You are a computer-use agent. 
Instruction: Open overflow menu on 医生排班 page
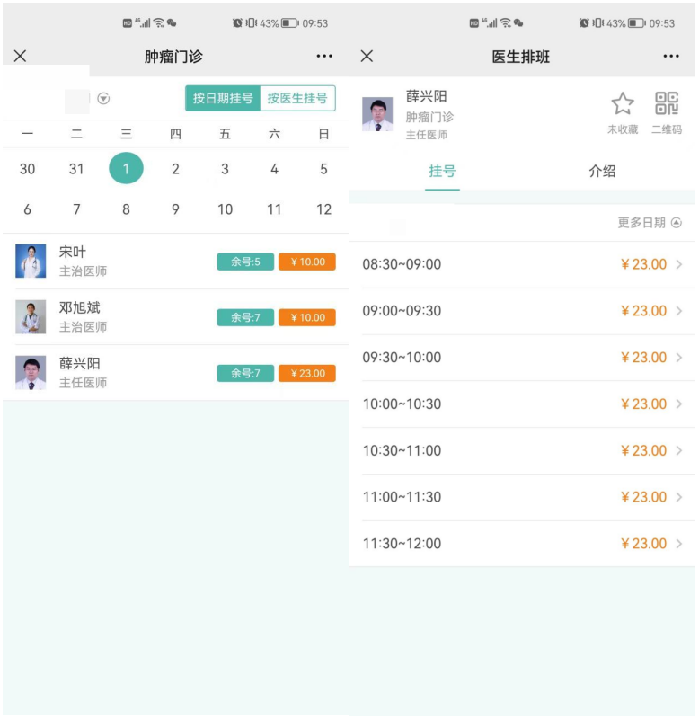[x=671, y=56]
